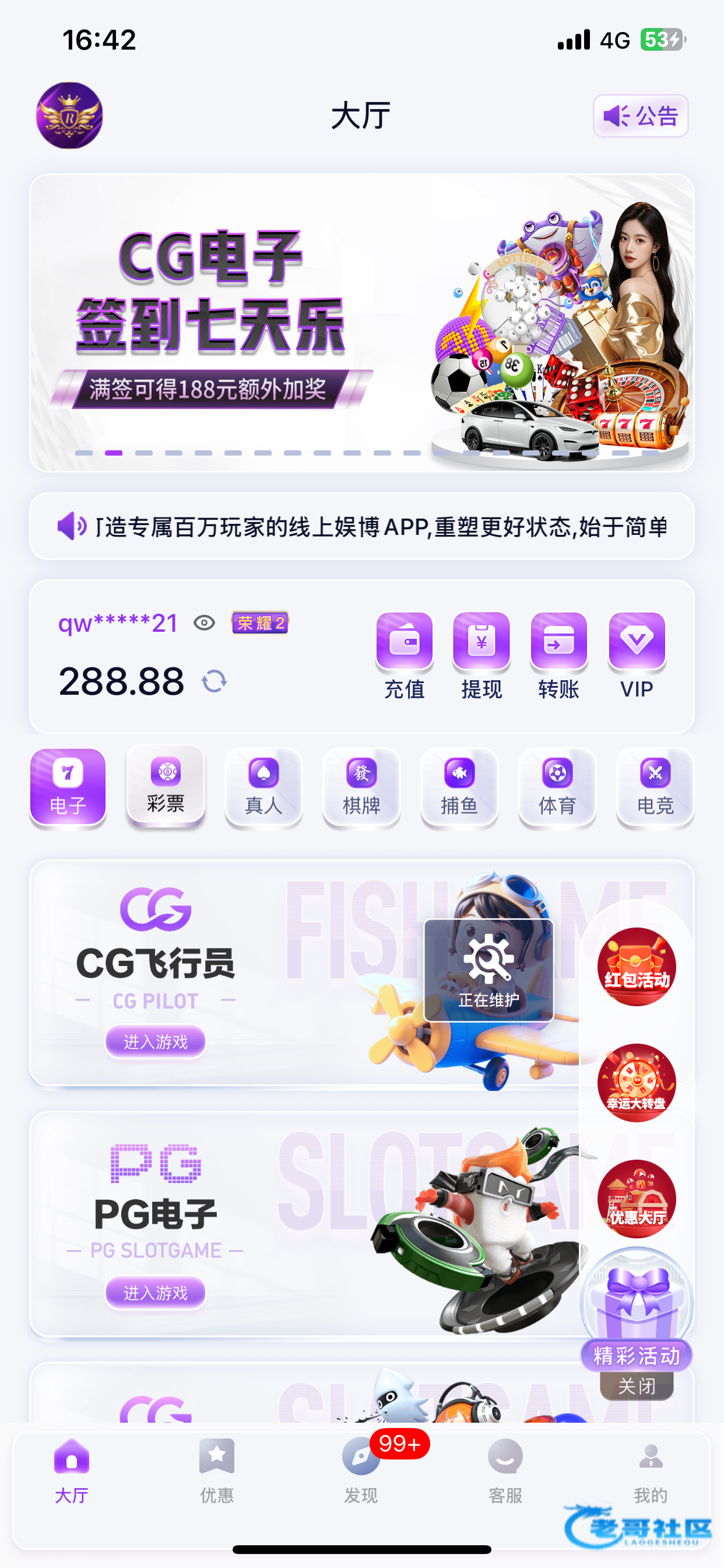Viewport: 724px width, 1568px height.
Task: Enter the PG电子 game
Action: [155, 1292]
